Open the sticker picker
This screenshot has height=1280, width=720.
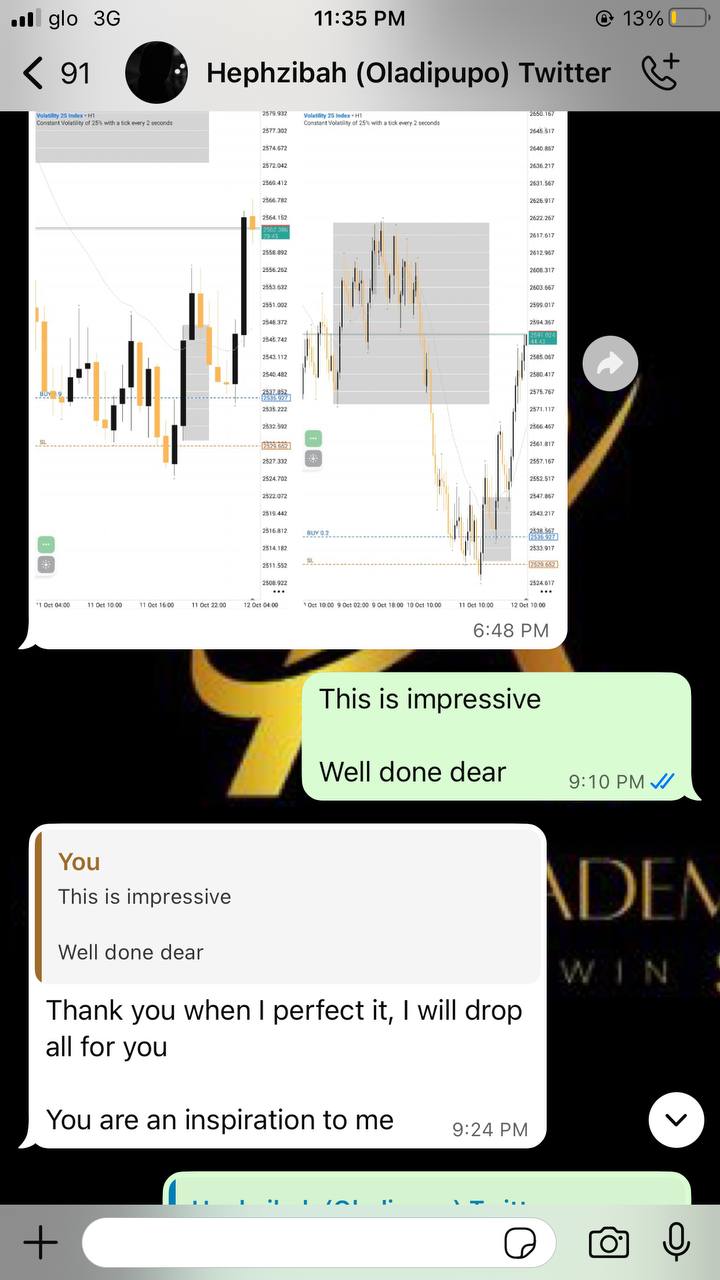coord(520,1243)
